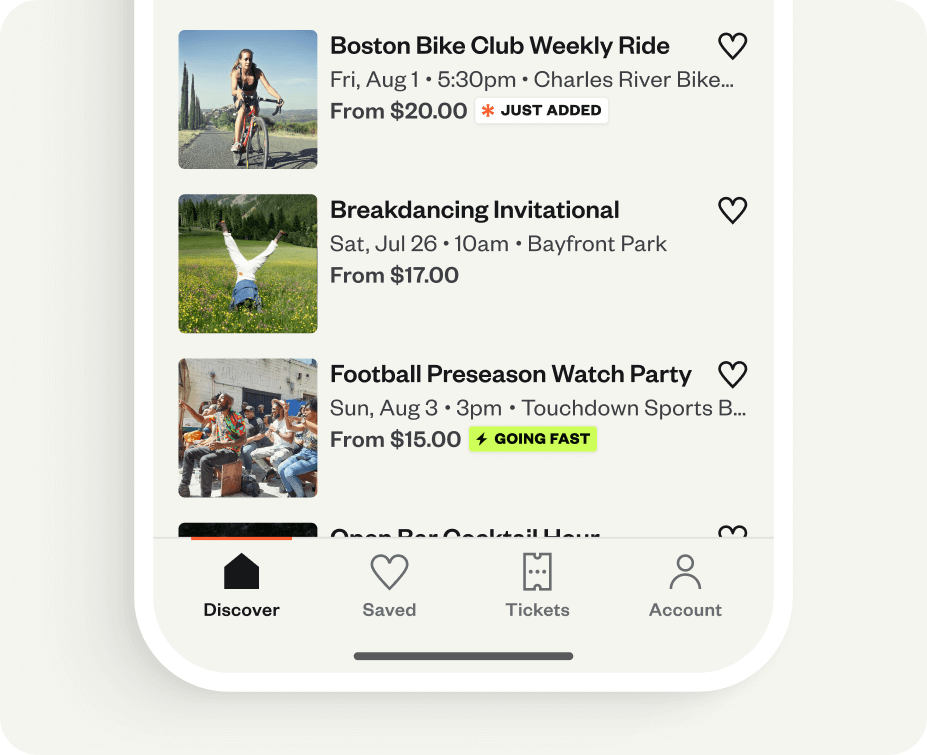Open the Boston Bike Club Weekly Ride listing

click(x=499, y=46)
